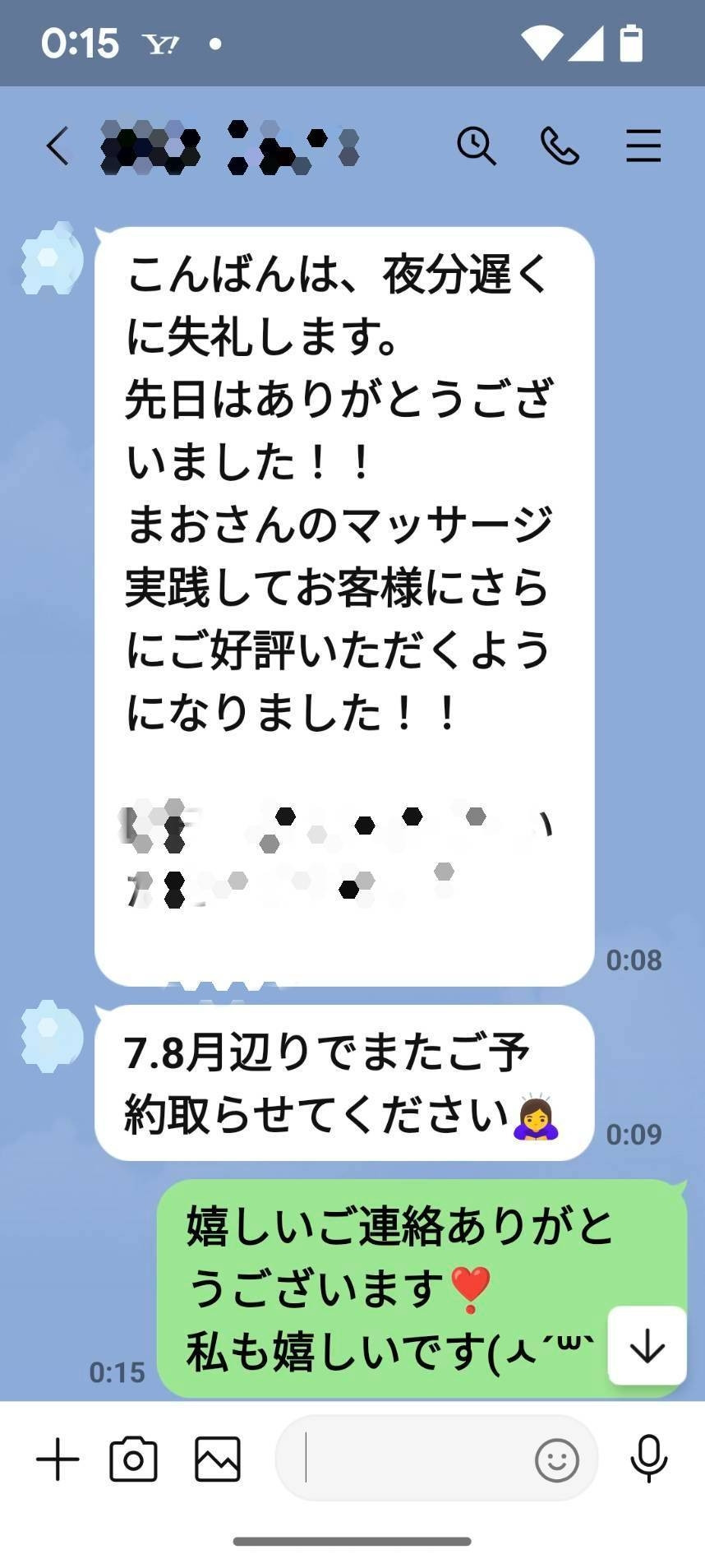Image resolution: width=705 pixels, height=1568 pixels.
Task: Start a voice call
Action: (x=560, y=146)
